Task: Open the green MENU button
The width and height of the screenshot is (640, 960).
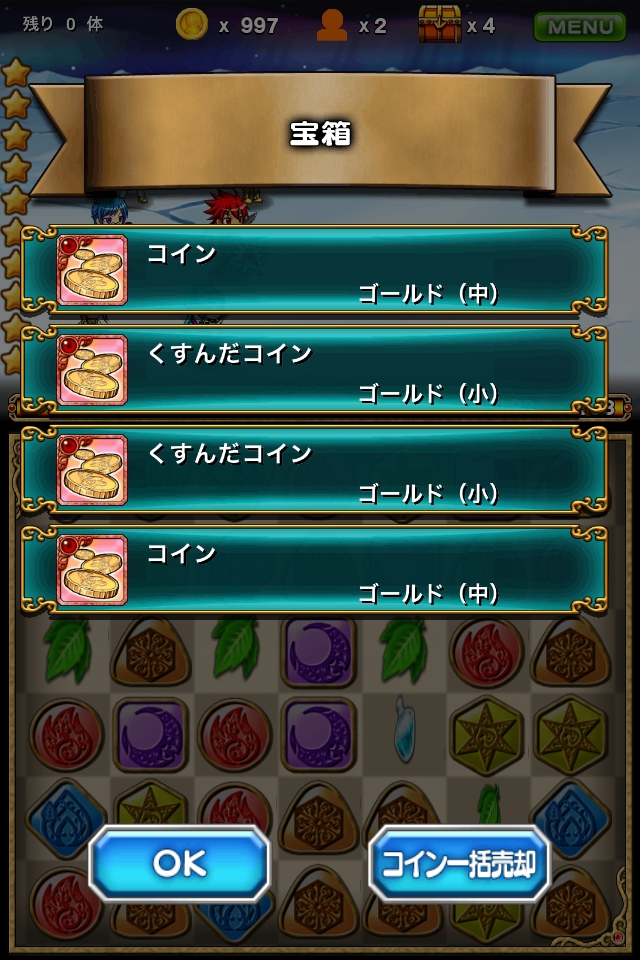Action: point(580,26)
